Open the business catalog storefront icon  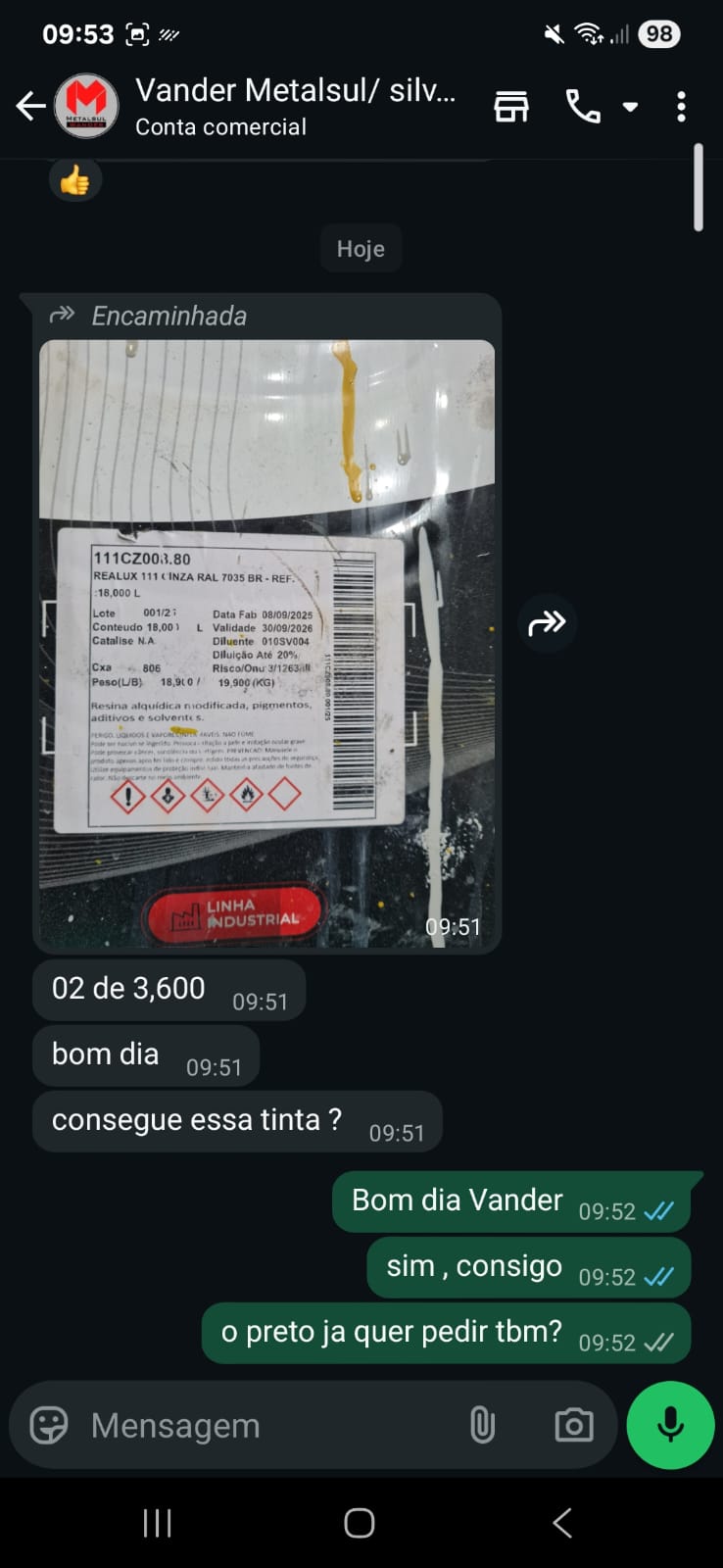[511, 106]
